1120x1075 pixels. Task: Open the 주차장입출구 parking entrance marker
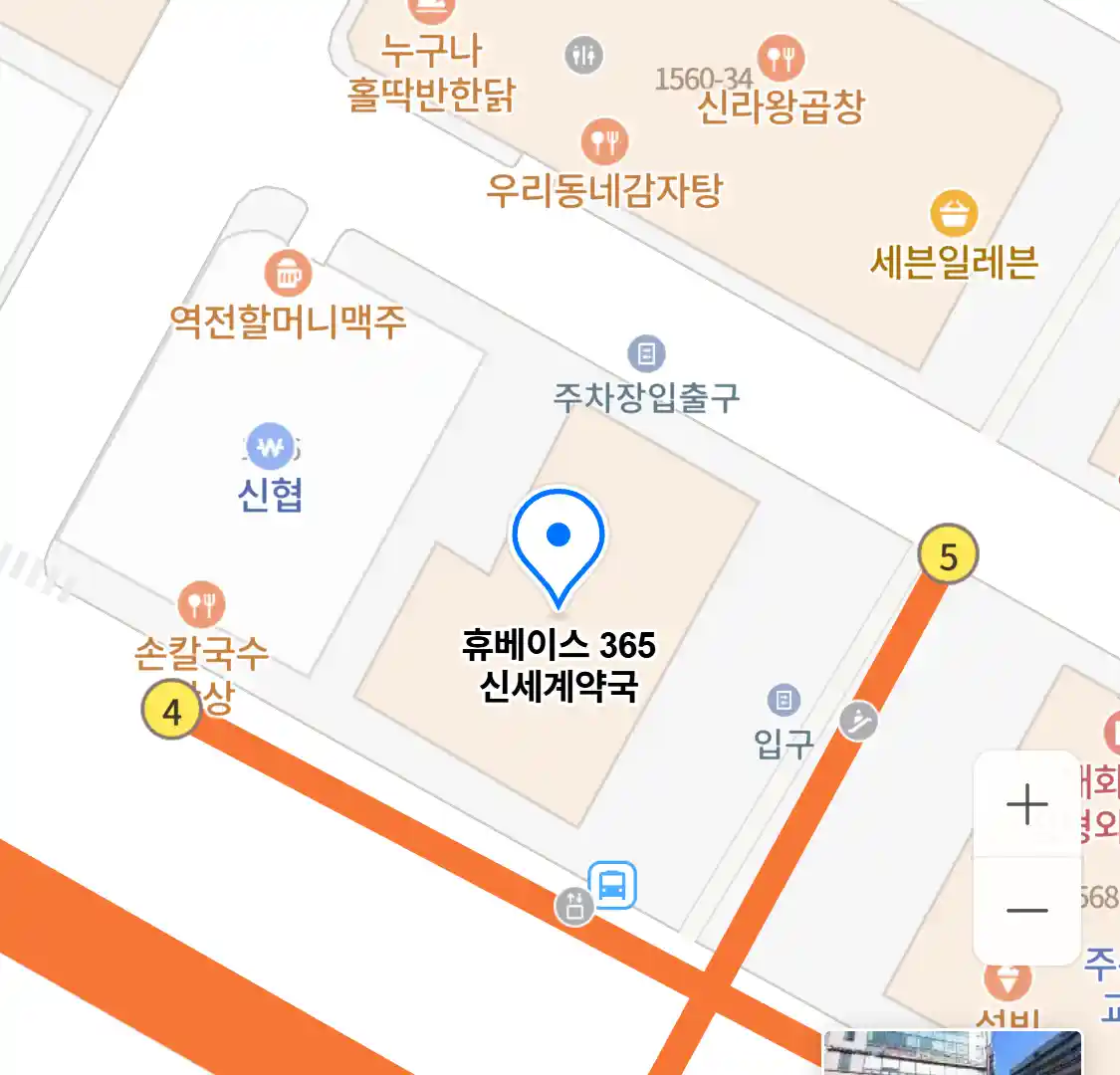coord(646,354)
